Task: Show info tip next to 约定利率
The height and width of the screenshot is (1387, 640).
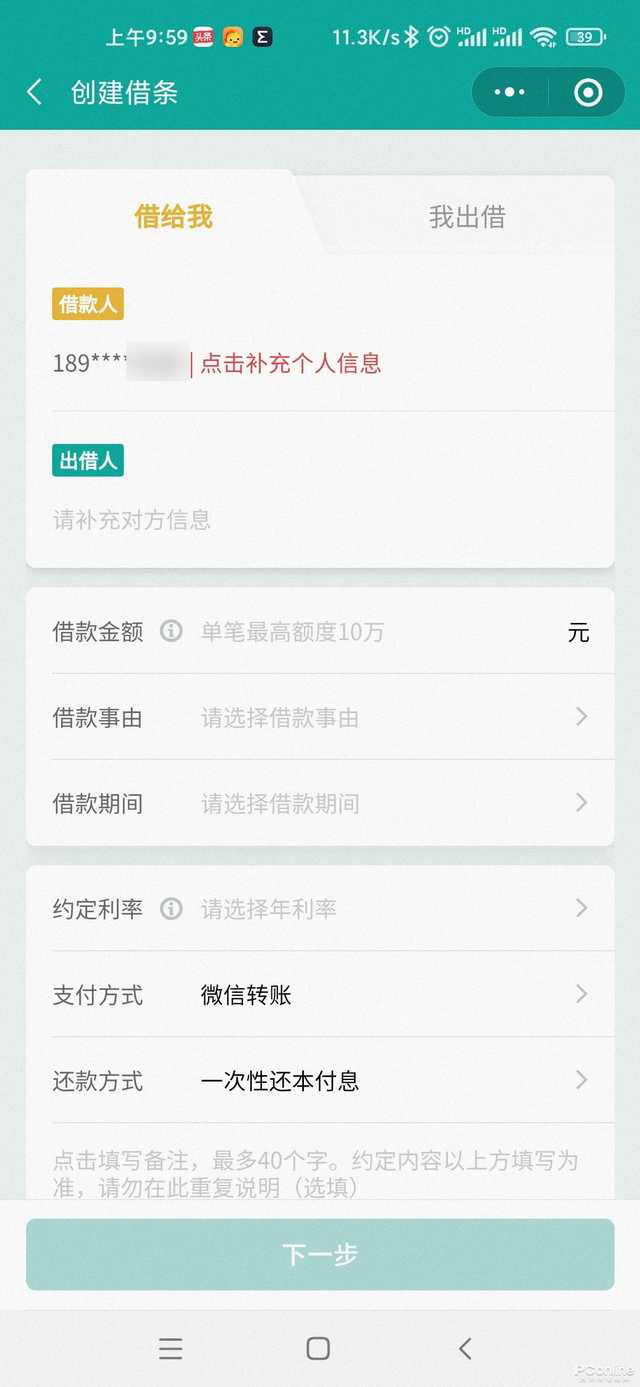Action: click(172, 908)
